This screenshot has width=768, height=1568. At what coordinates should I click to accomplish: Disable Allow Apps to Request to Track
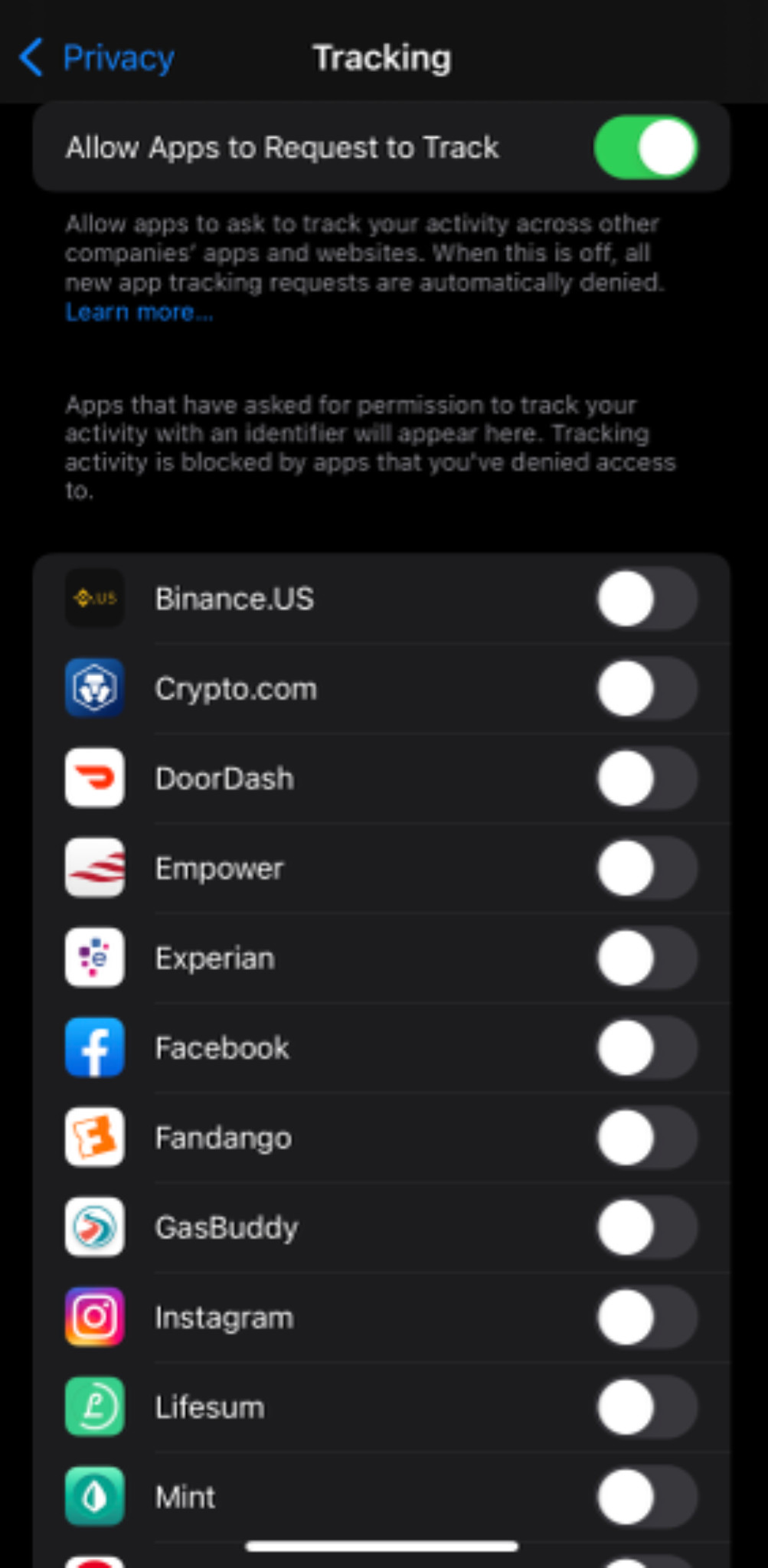646,146
